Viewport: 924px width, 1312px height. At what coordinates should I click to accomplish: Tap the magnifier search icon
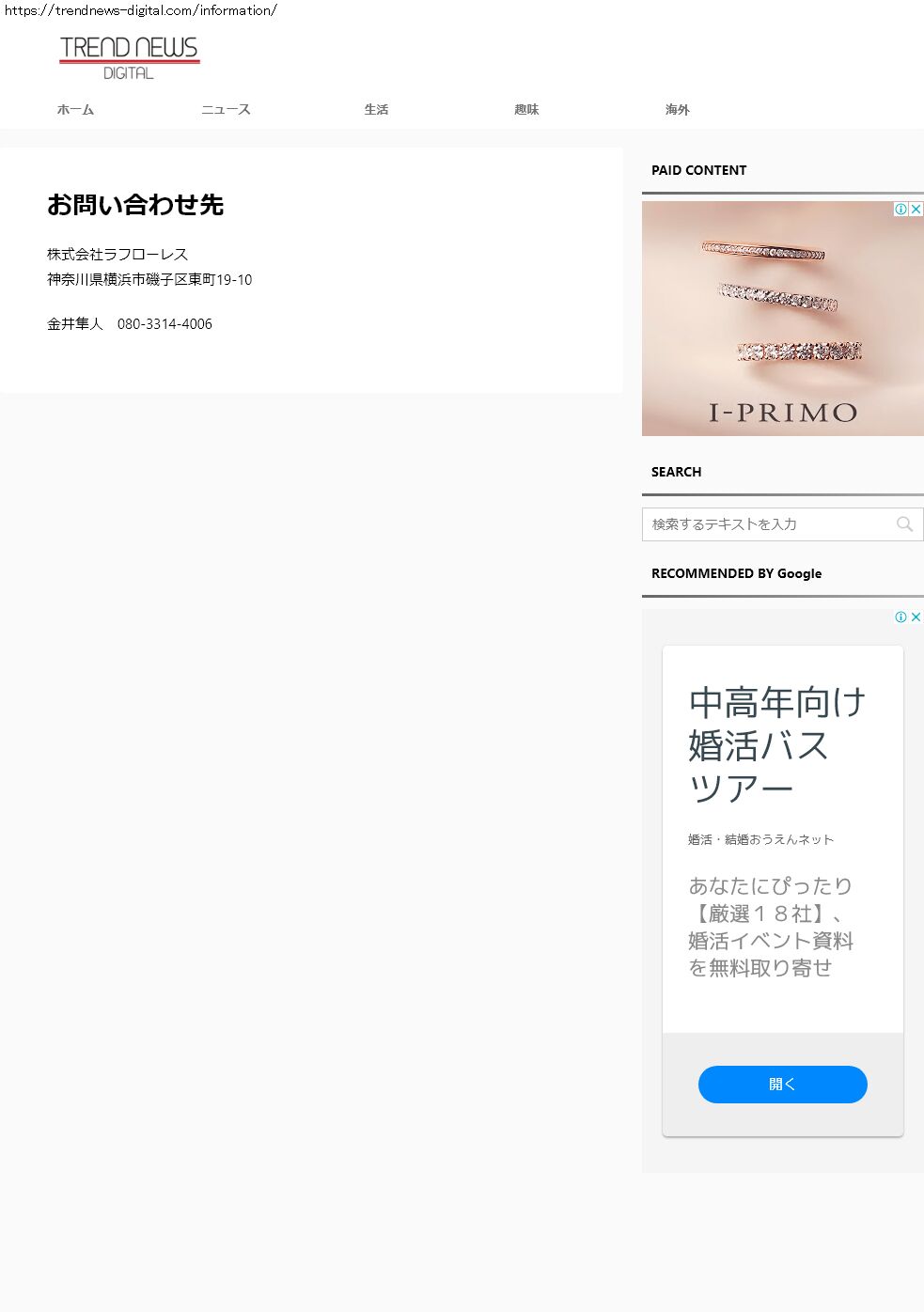click(904, 524)
